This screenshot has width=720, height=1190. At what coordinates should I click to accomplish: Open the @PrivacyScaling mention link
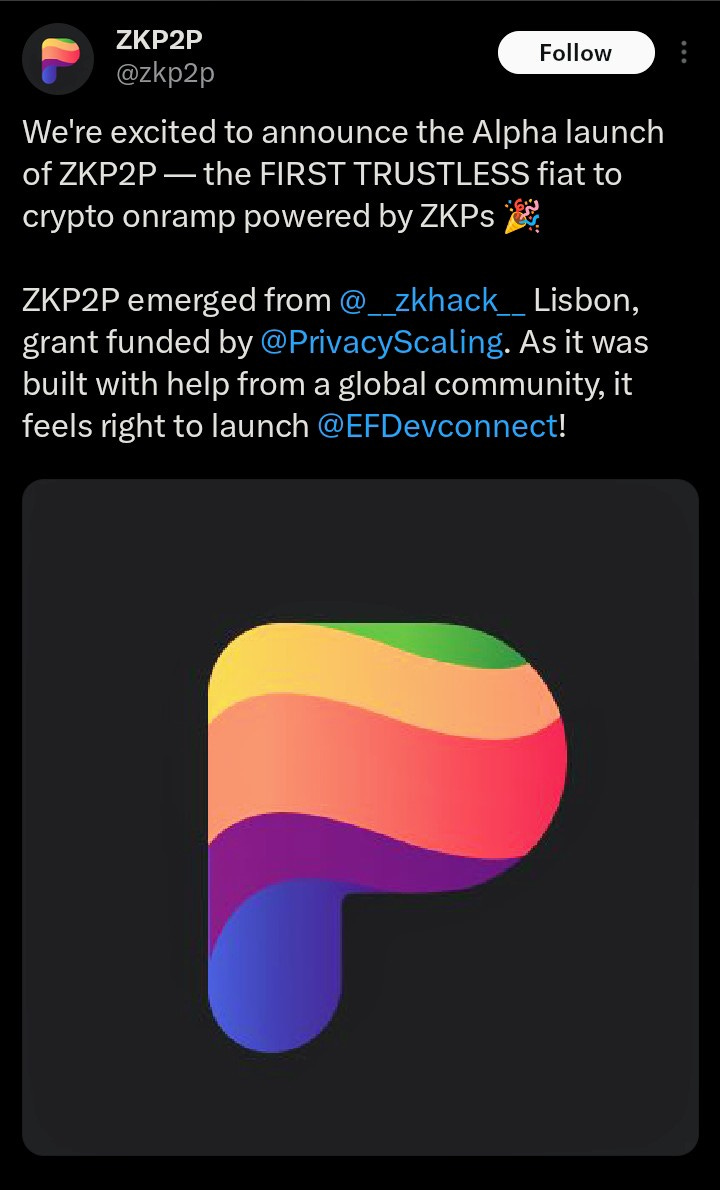pos(380,342)
